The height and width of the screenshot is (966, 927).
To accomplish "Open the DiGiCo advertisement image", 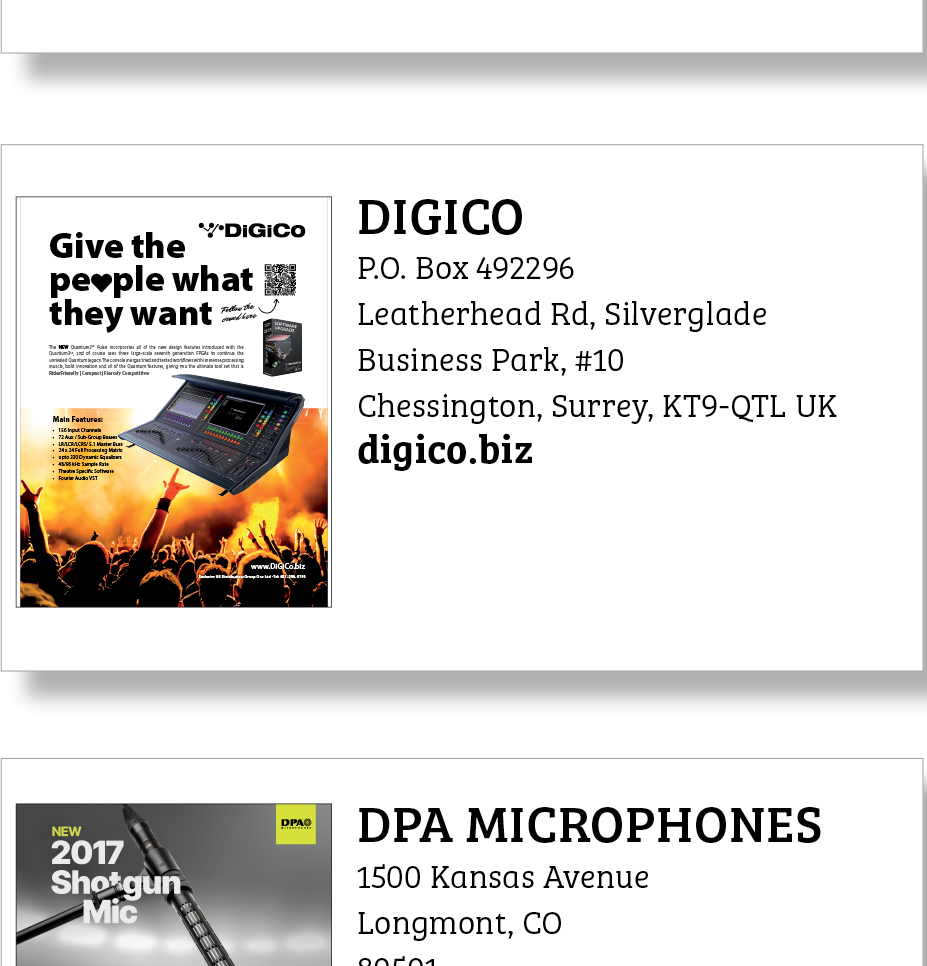I will point(173,401).
